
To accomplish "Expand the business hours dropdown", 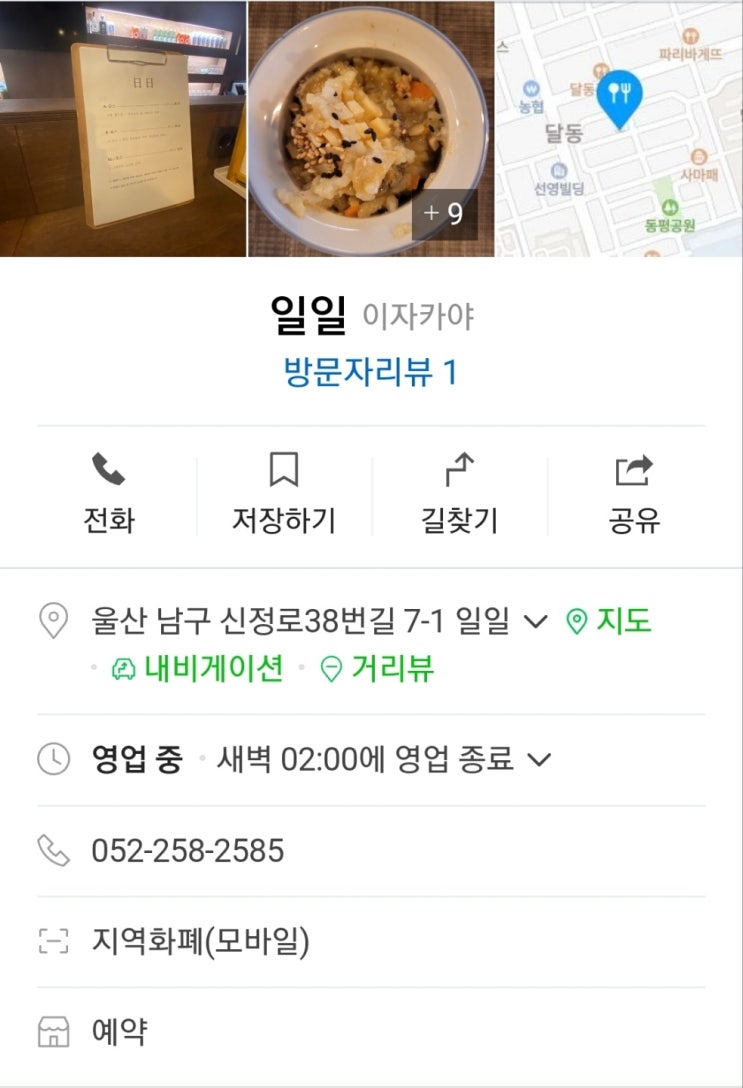I will [x=539, y=760].
